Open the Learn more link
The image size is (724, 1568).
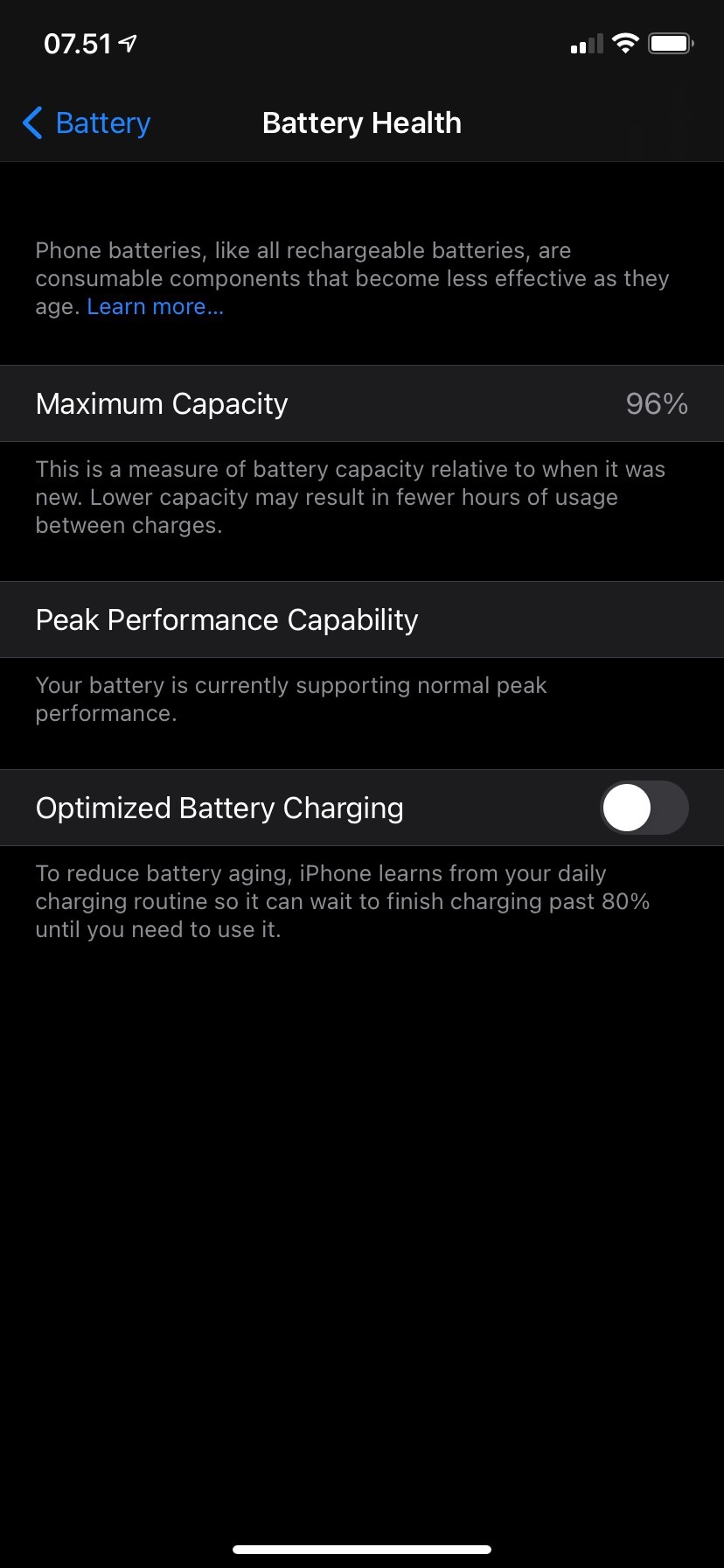(x=155, y=307)
